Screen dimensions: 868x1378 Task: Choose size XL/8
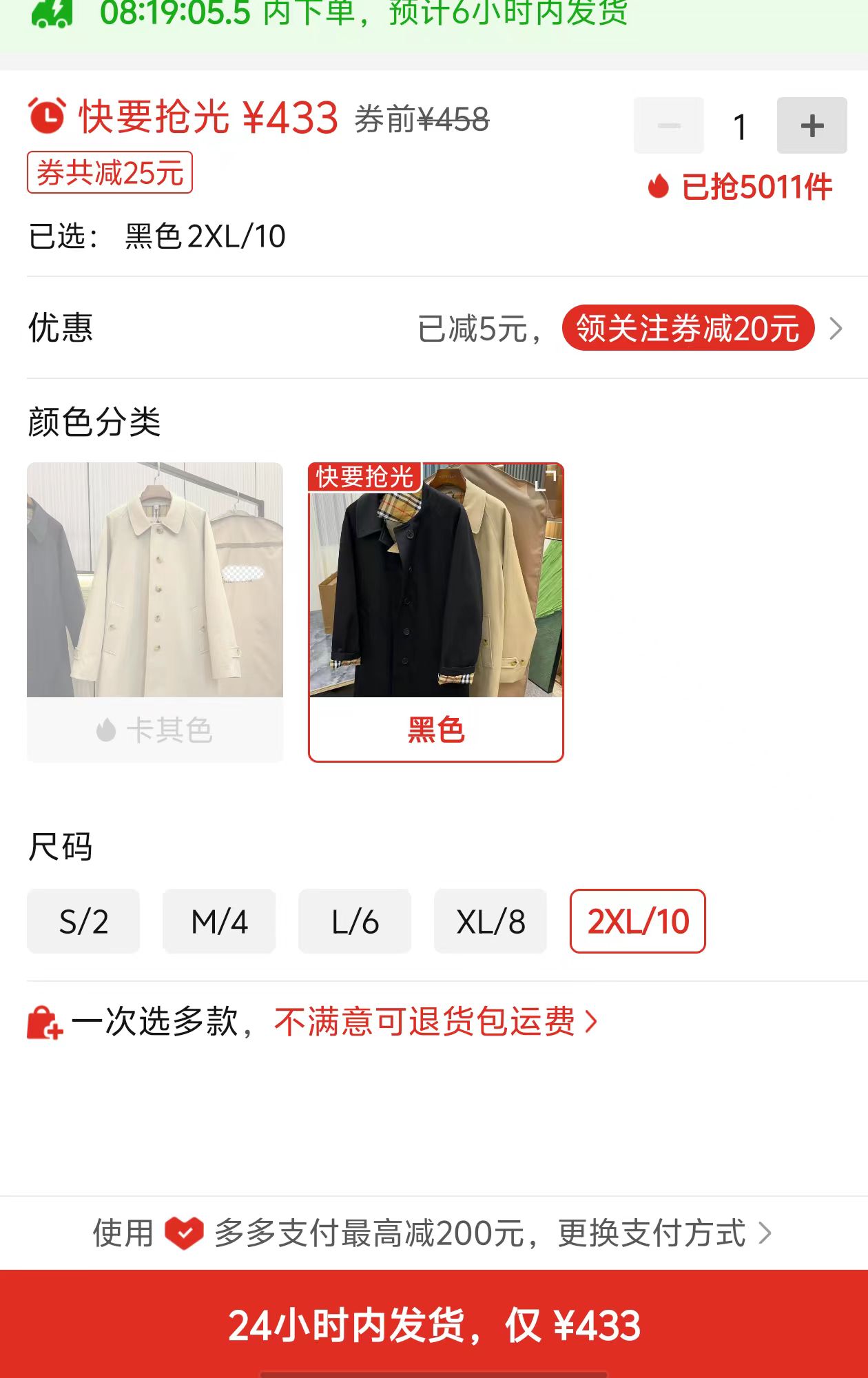(490, 921)
